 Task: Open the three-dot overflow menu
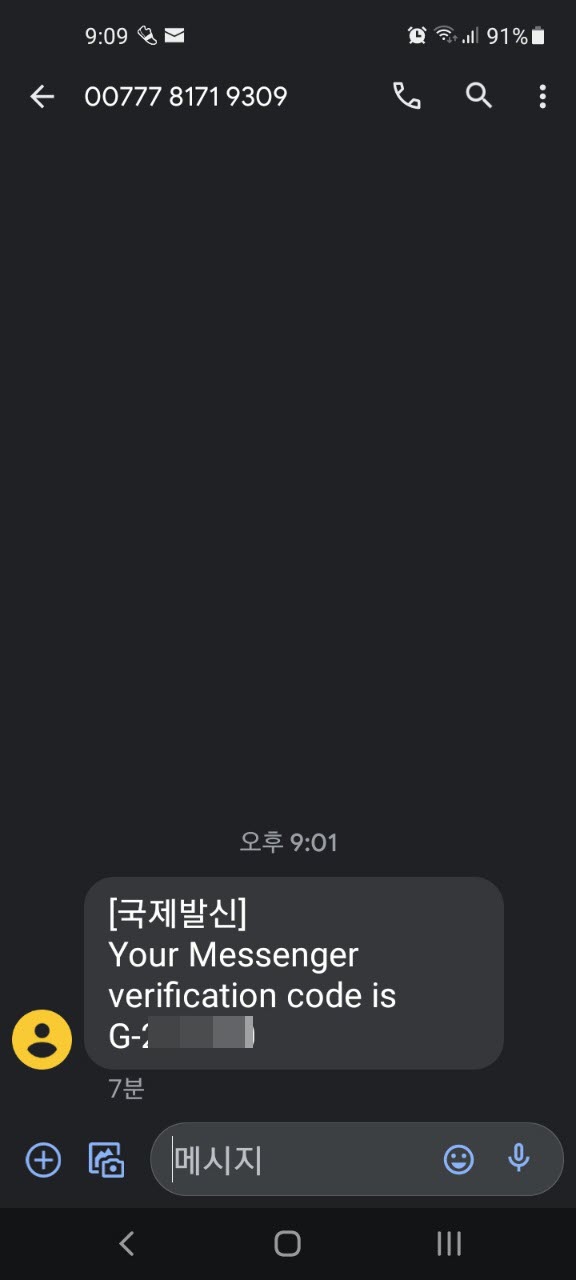(542, 96)
